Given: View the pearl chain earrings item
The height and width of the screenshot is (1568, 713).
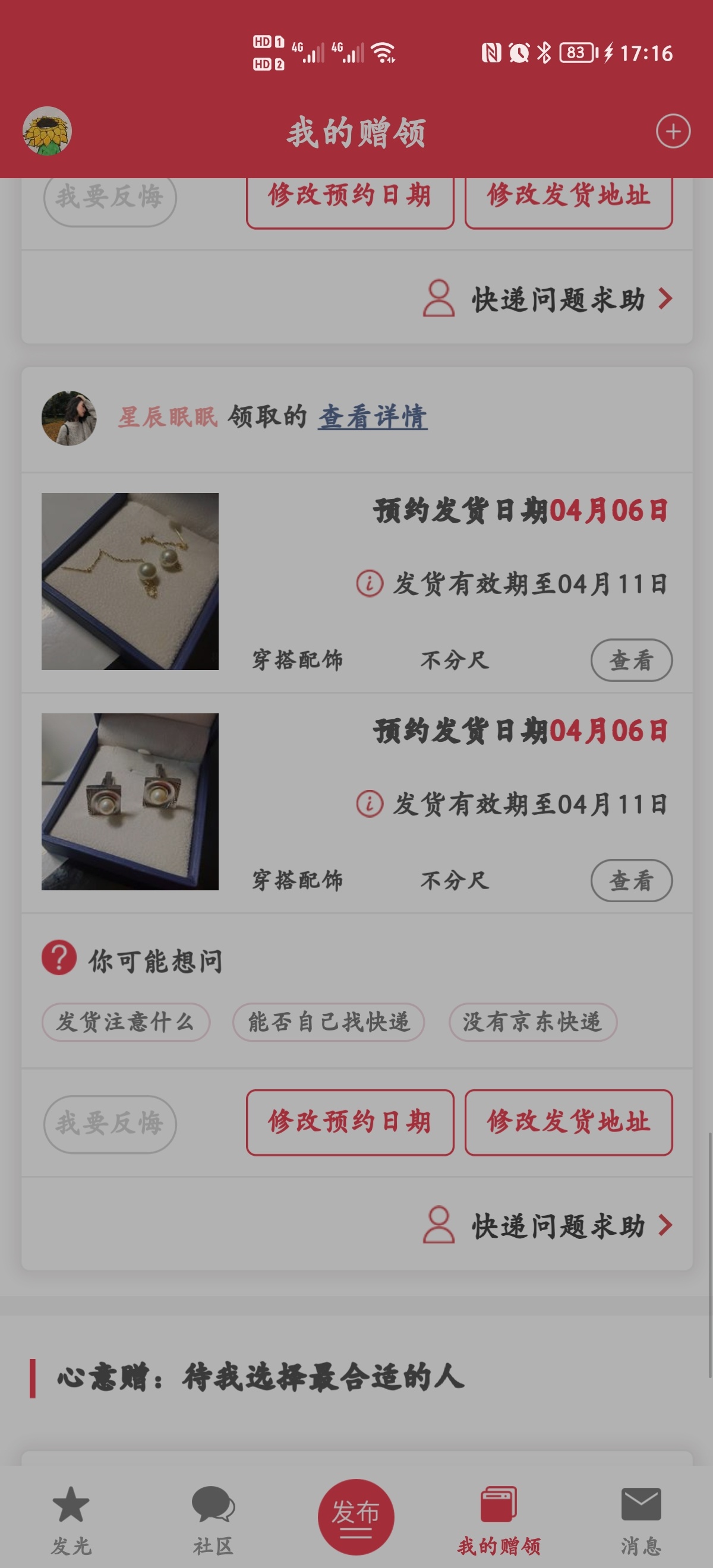Looking at the screenshot, I should [632, 660].
